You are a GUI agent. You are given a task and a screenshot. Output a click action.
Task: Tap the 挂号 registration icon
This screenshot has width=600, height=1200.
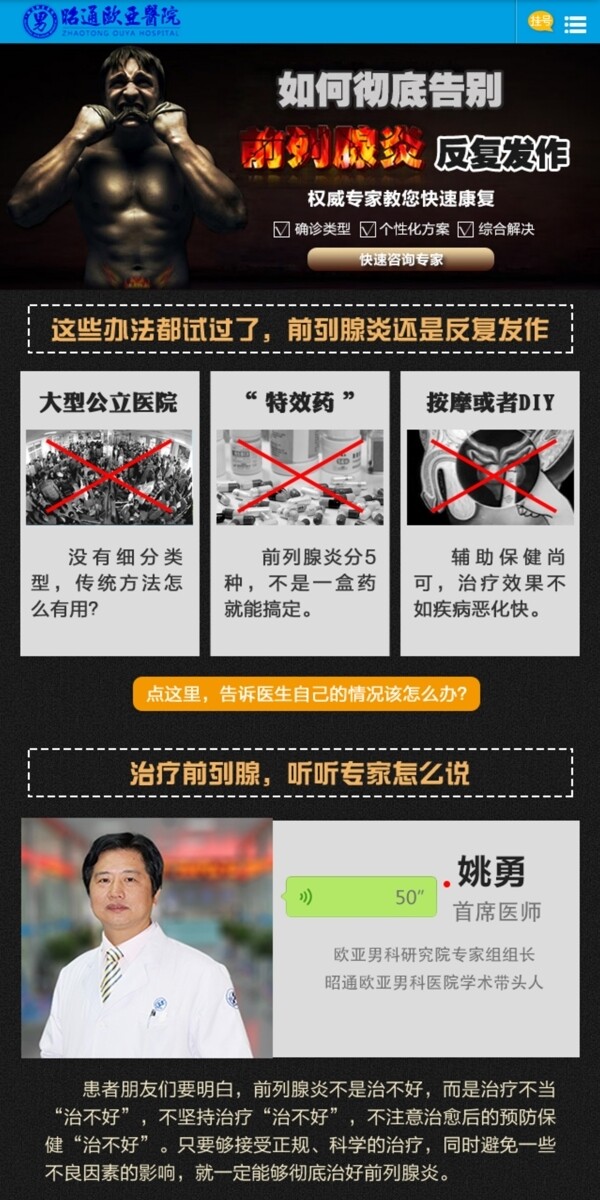point(540,21)
